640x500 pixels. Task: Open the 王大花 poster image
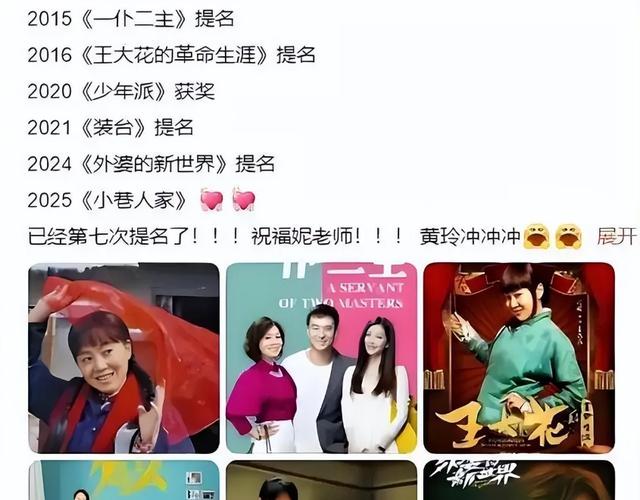click(x=518, y=358)
